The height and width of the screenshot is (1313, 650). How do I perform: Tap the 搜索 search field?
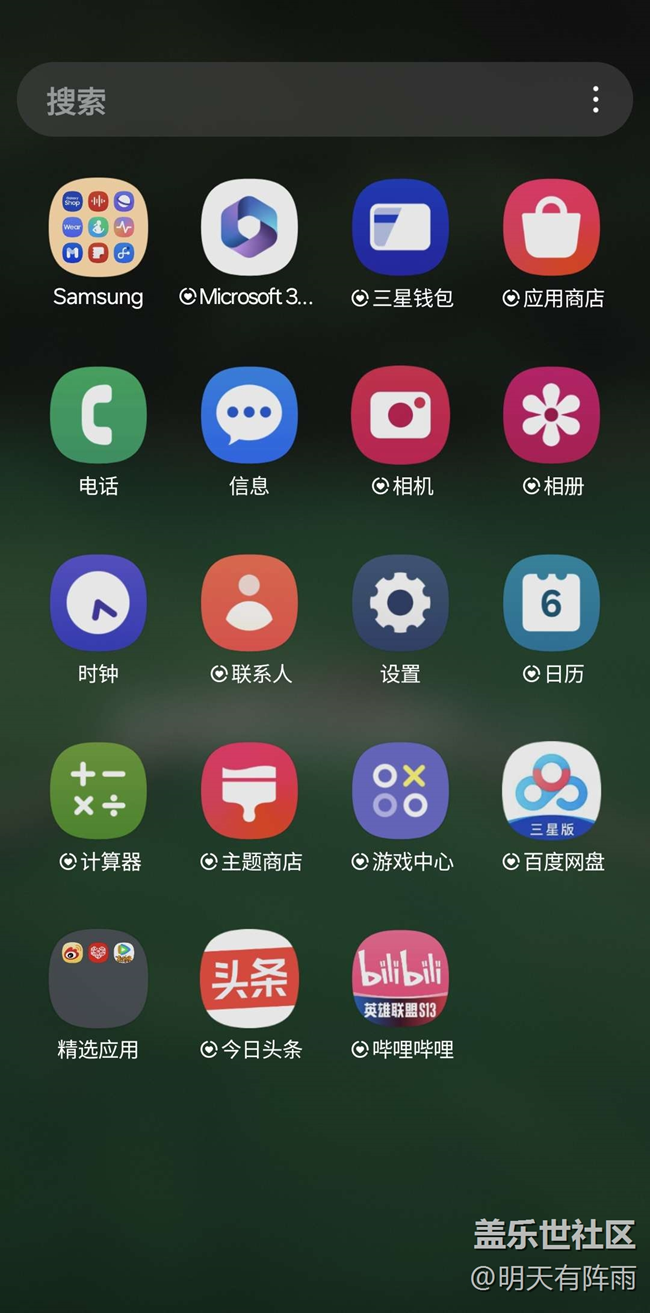[325, 100]
